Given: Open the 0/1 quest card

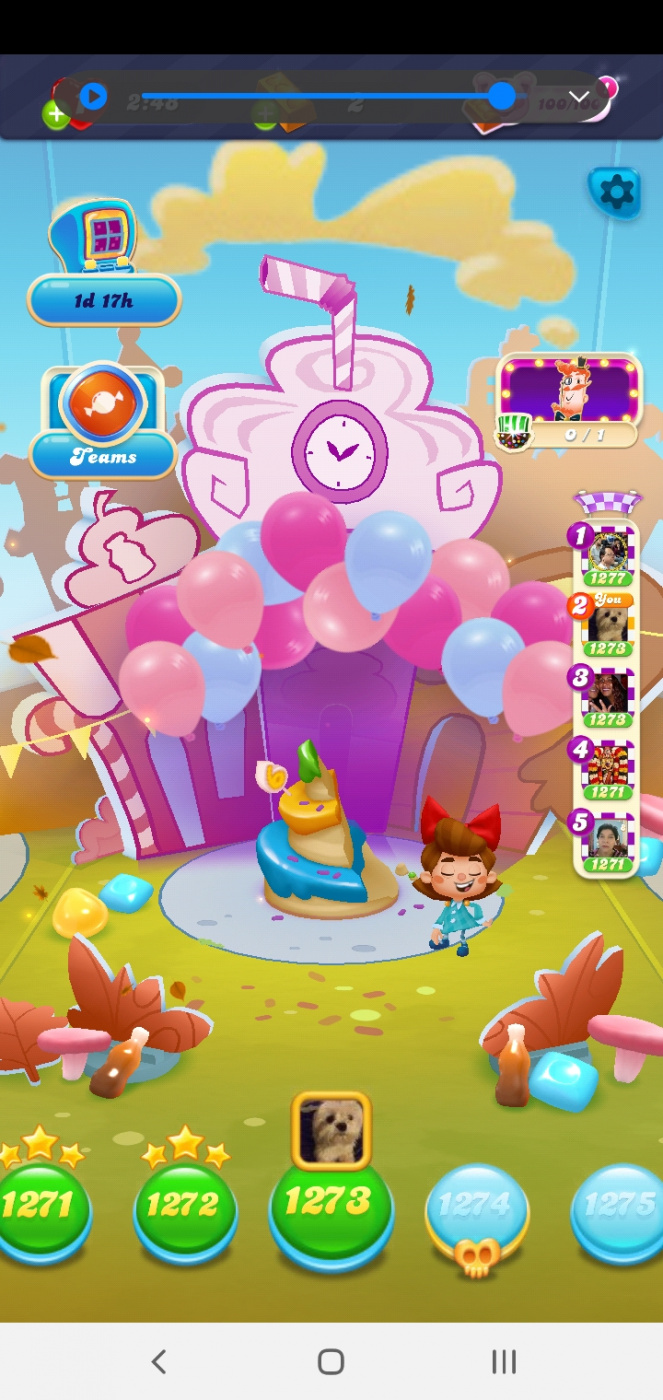Looking at the screenshot, I should point(569,401).
